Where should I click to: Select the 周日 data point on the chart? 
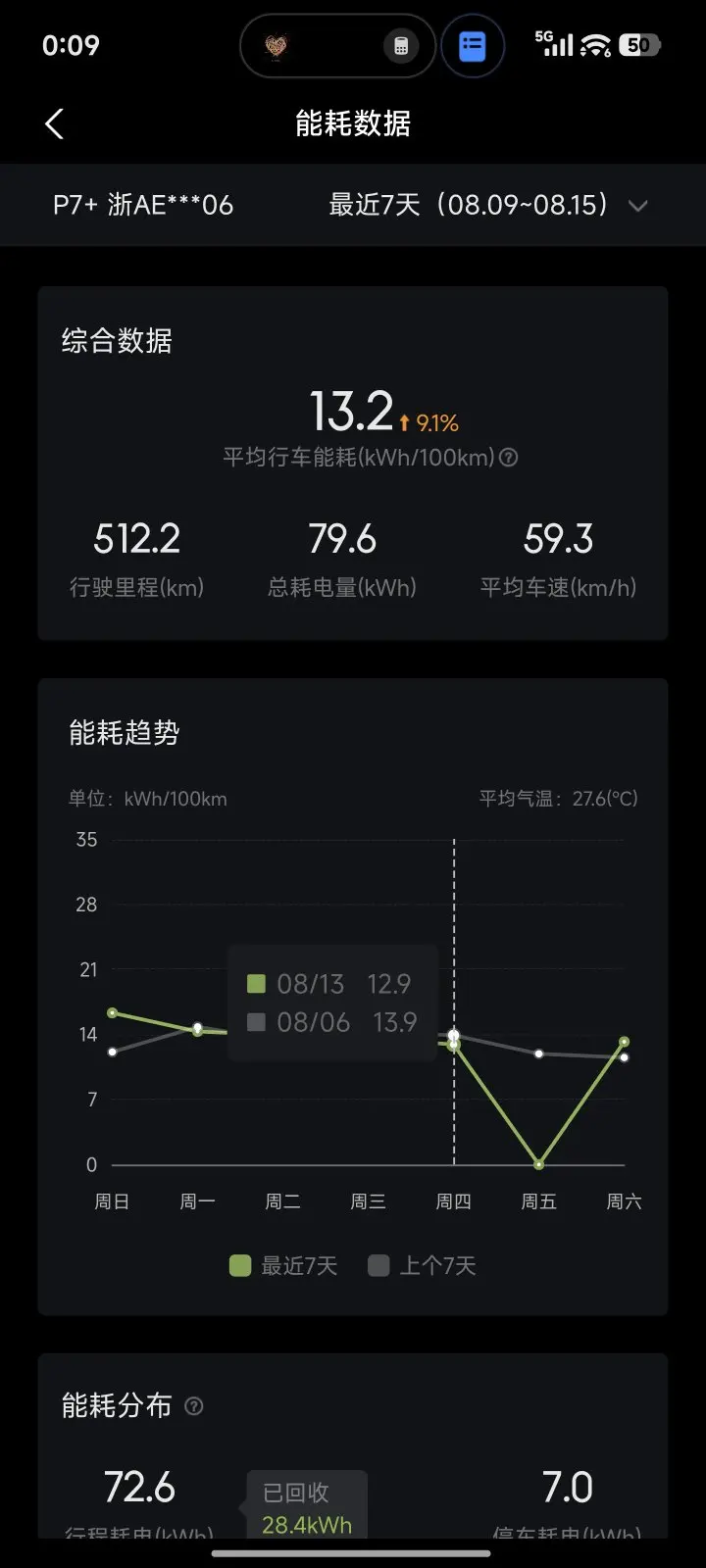(x=113, y=1012)
